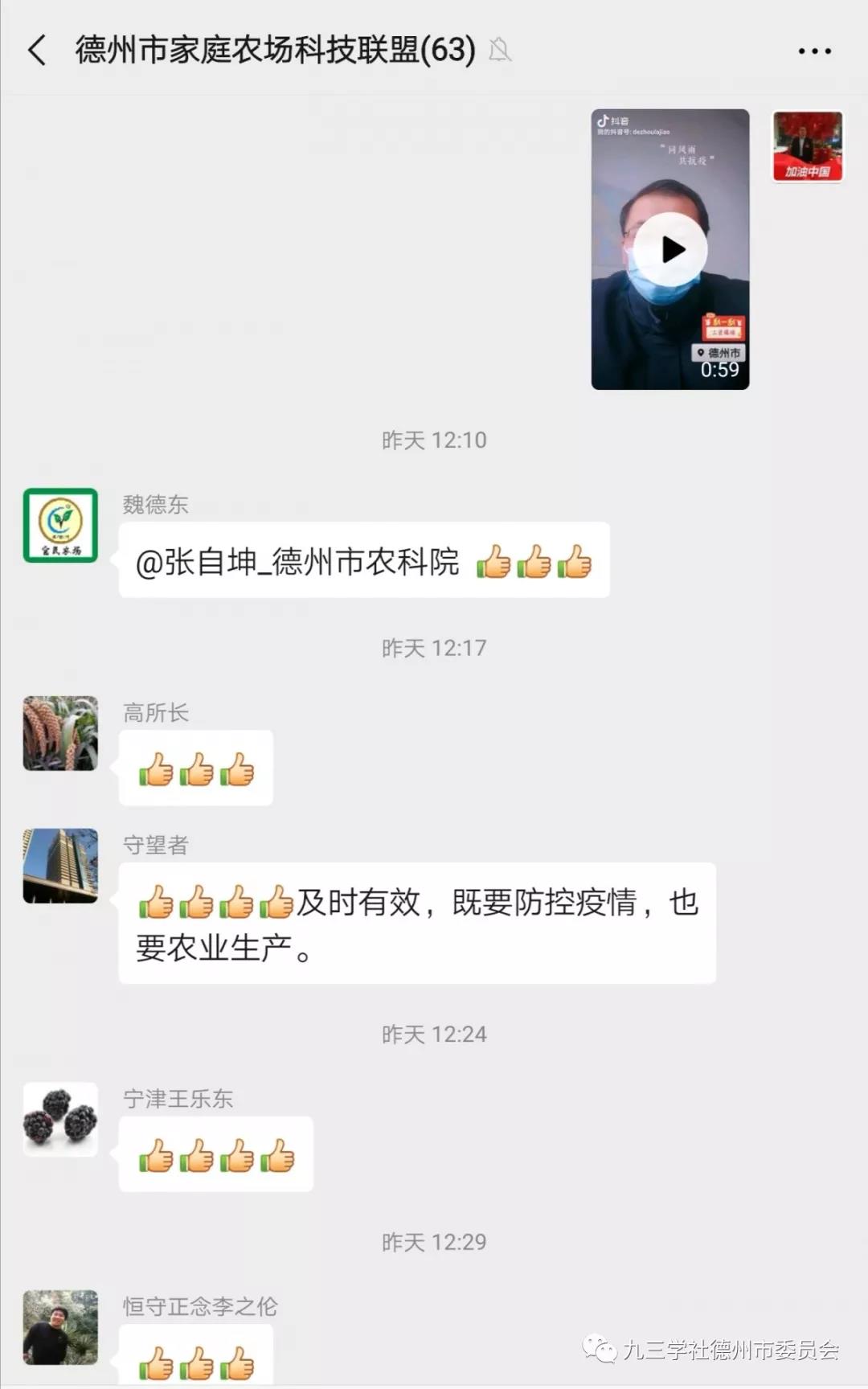Open the video sender's profile avatar

(x=808, y=146)
